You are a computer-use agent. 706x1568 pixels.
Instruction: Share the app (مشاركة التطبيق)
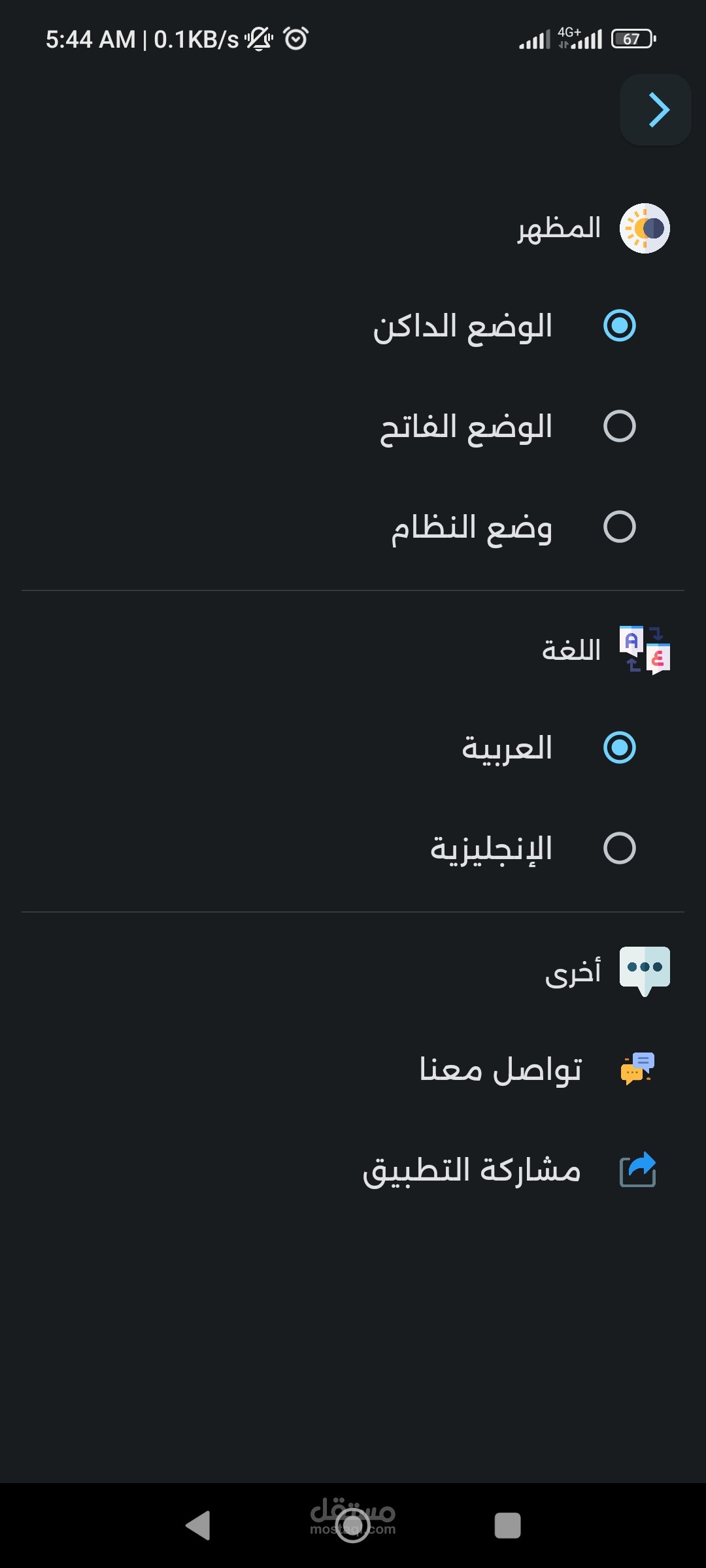point(353,1170)
